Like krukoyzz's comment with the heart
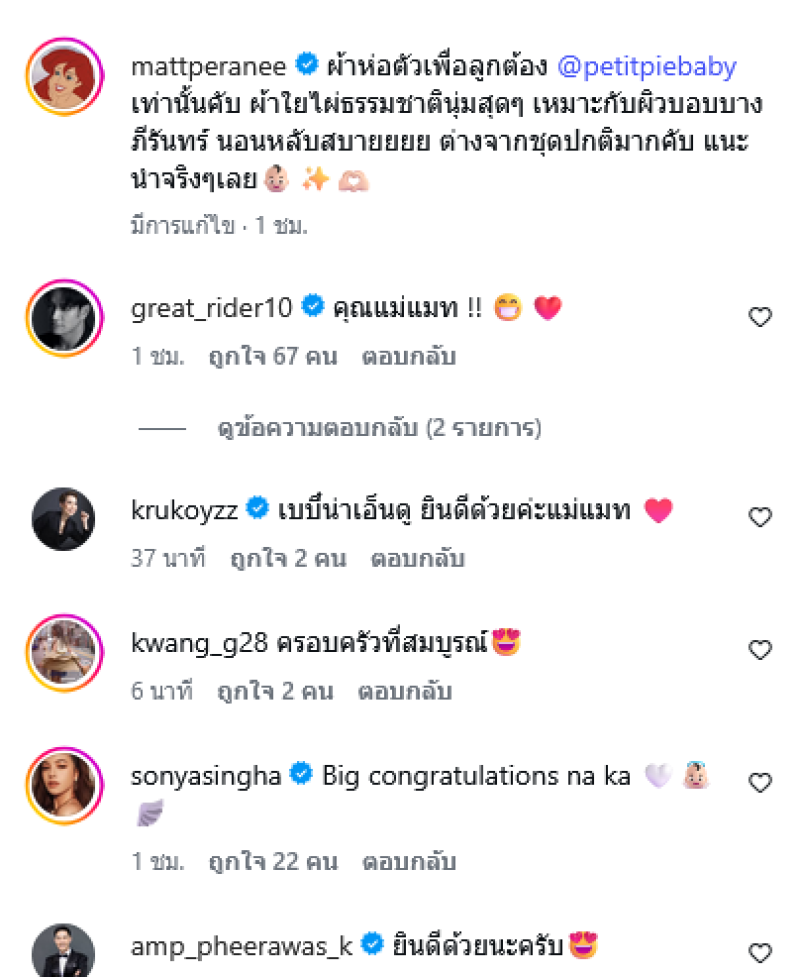 click(x=760, y=517)
